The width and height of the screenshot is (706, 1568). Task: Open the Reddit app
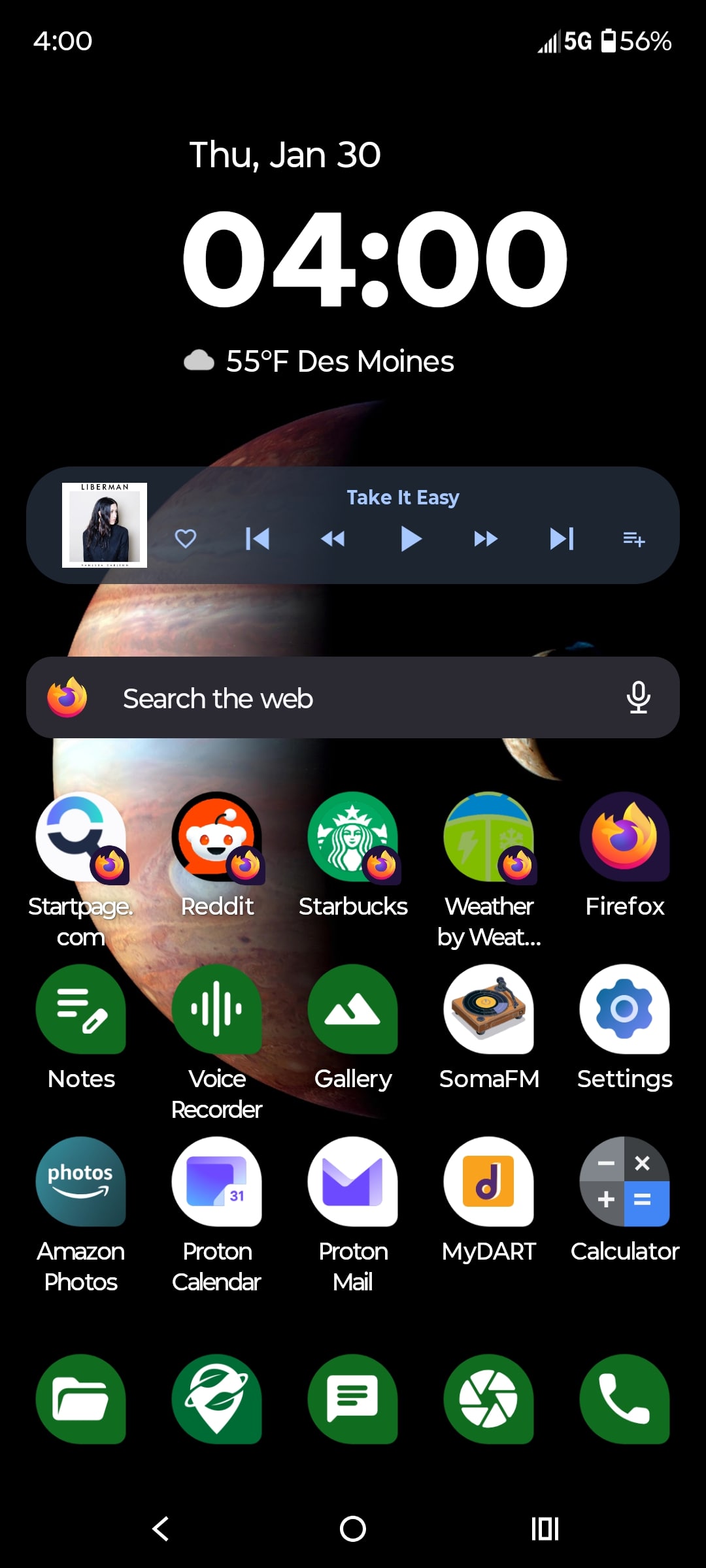click(x=217, y=838)
